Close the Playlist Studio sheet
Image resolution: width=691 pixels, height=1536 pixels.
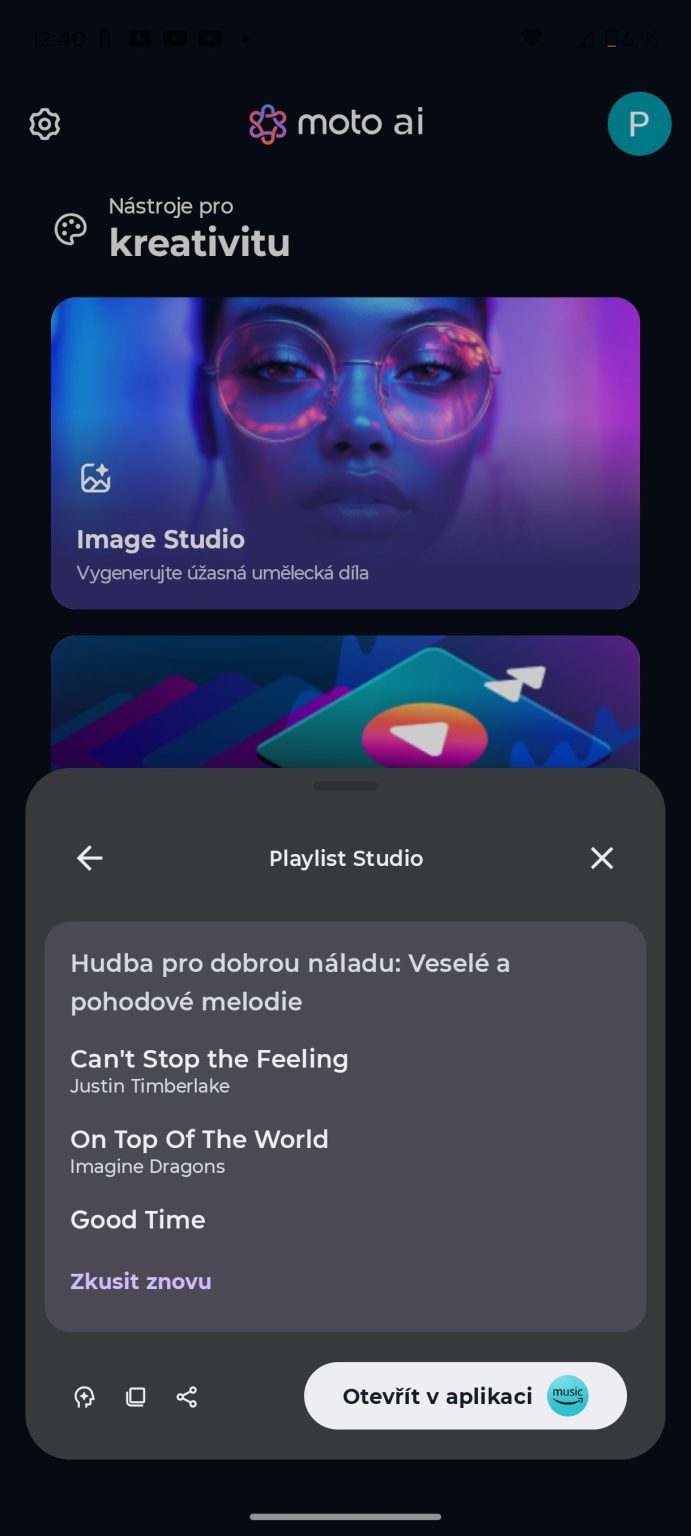601,858
